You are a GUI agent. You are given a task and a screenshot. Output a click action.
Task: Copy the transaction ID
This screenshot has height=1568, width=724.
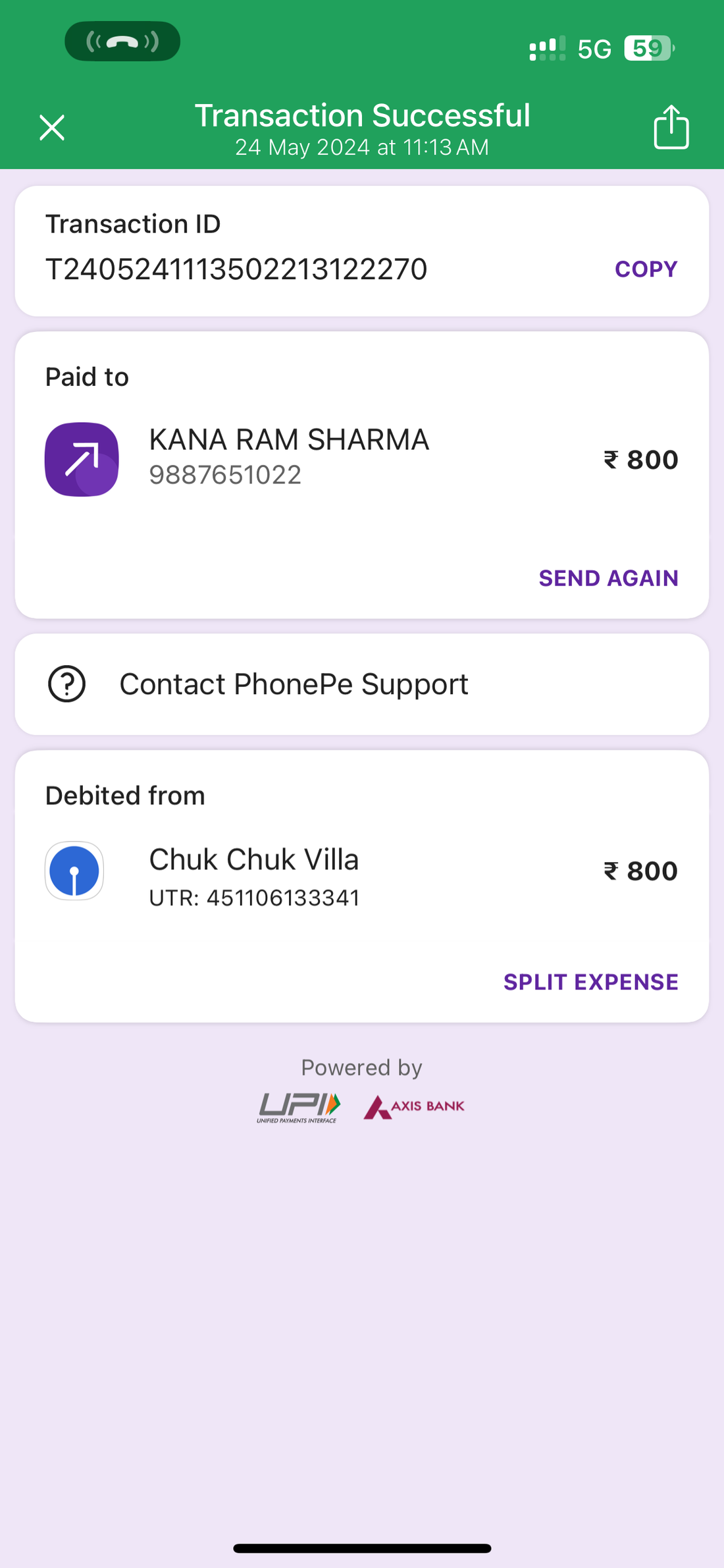pos(645,269)
